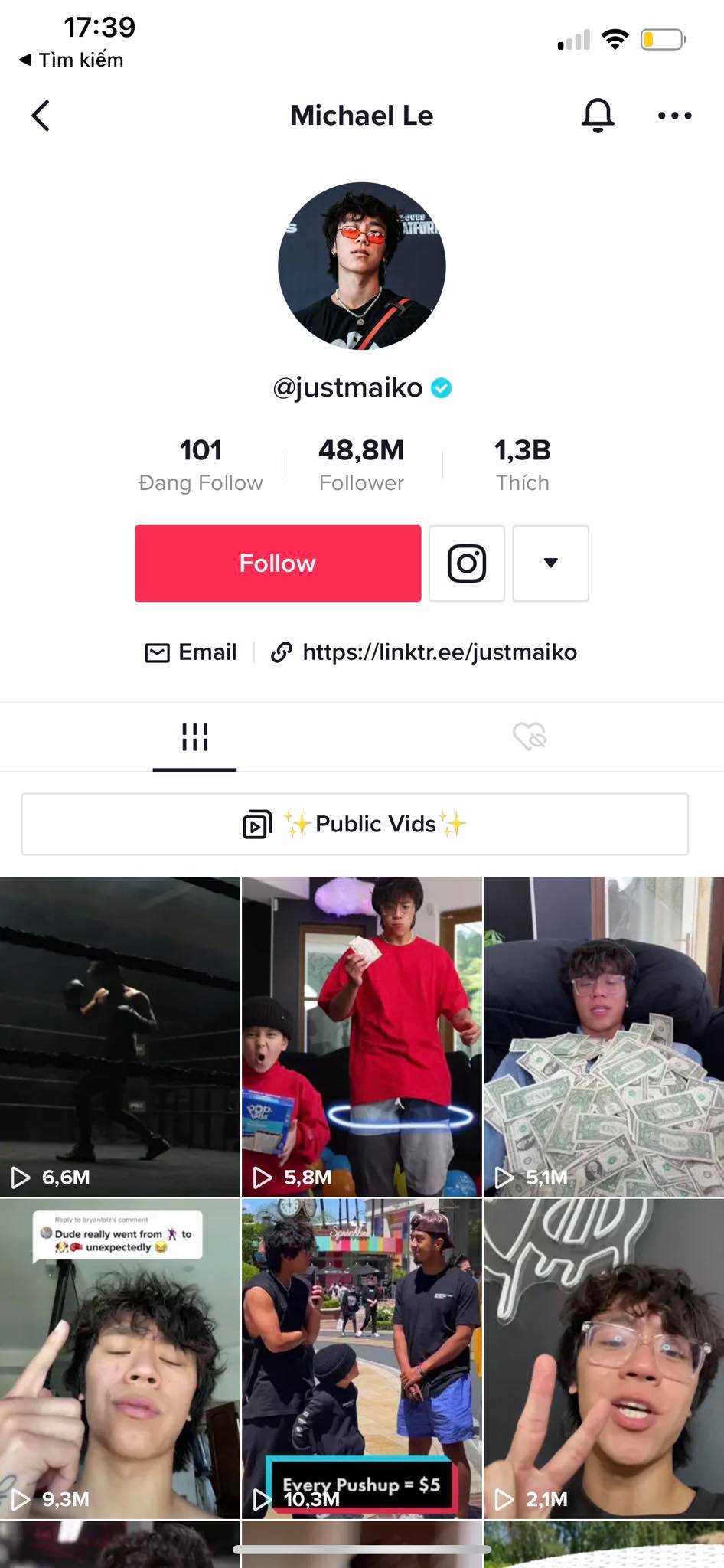This screenshot has height=1568, width=724.
Task: Open the dollar bills video with 5,1M views
Action: (x=604, y=1037)
